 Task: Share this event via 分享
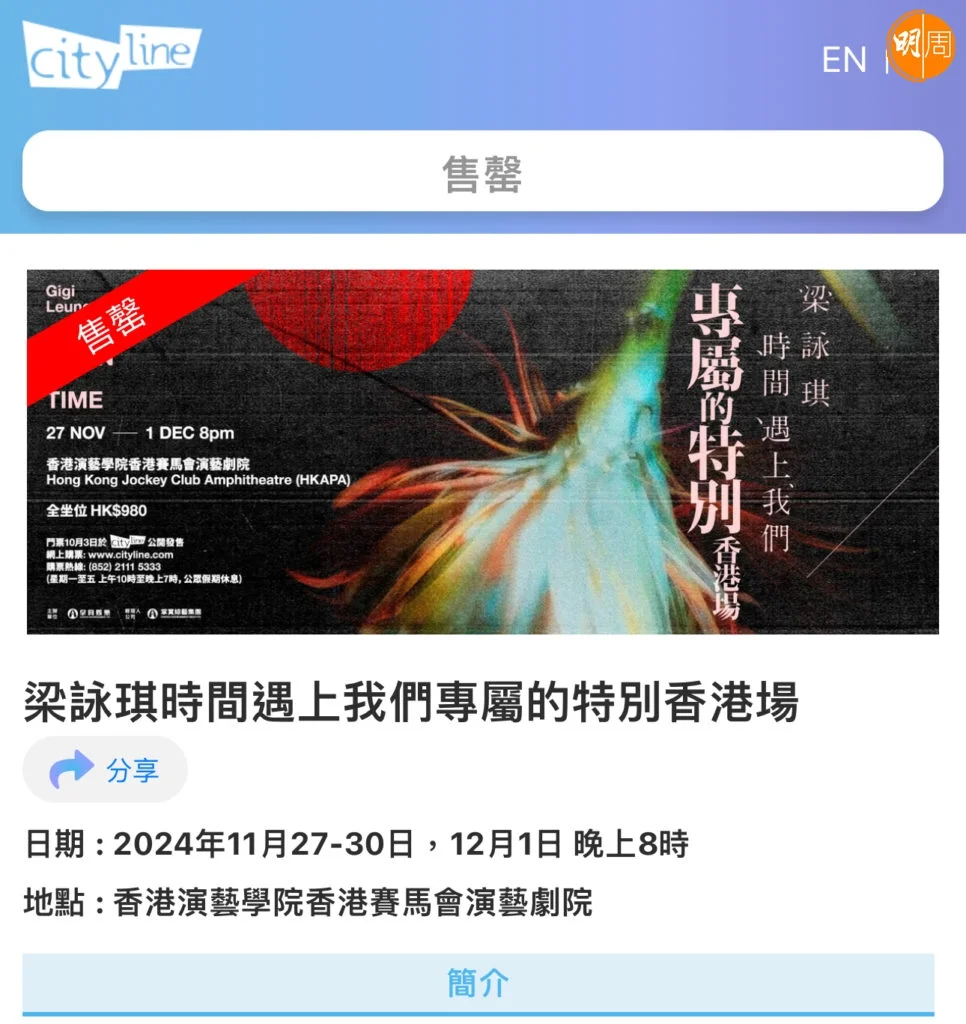106,770
